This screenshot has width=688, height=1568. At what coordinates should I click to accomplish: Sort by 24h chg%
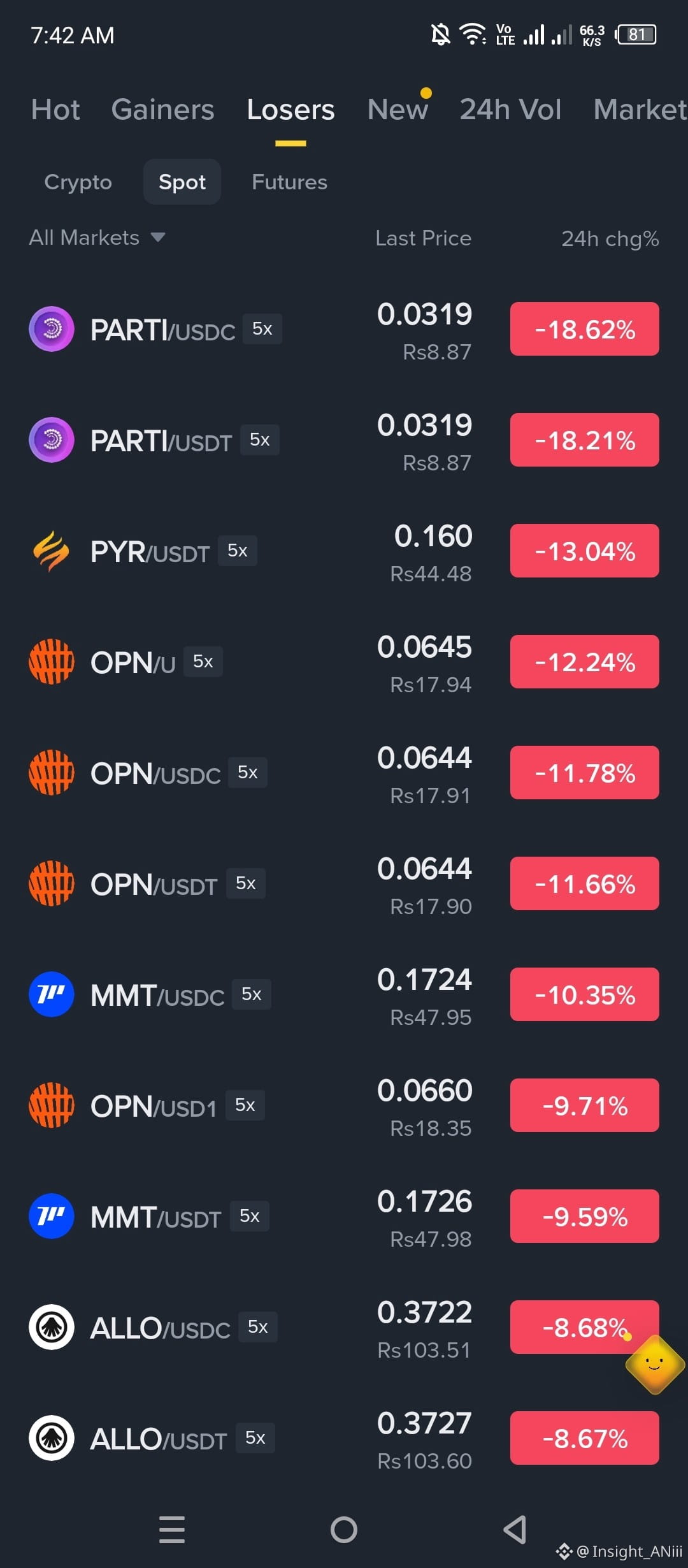[x=610, y=238]
